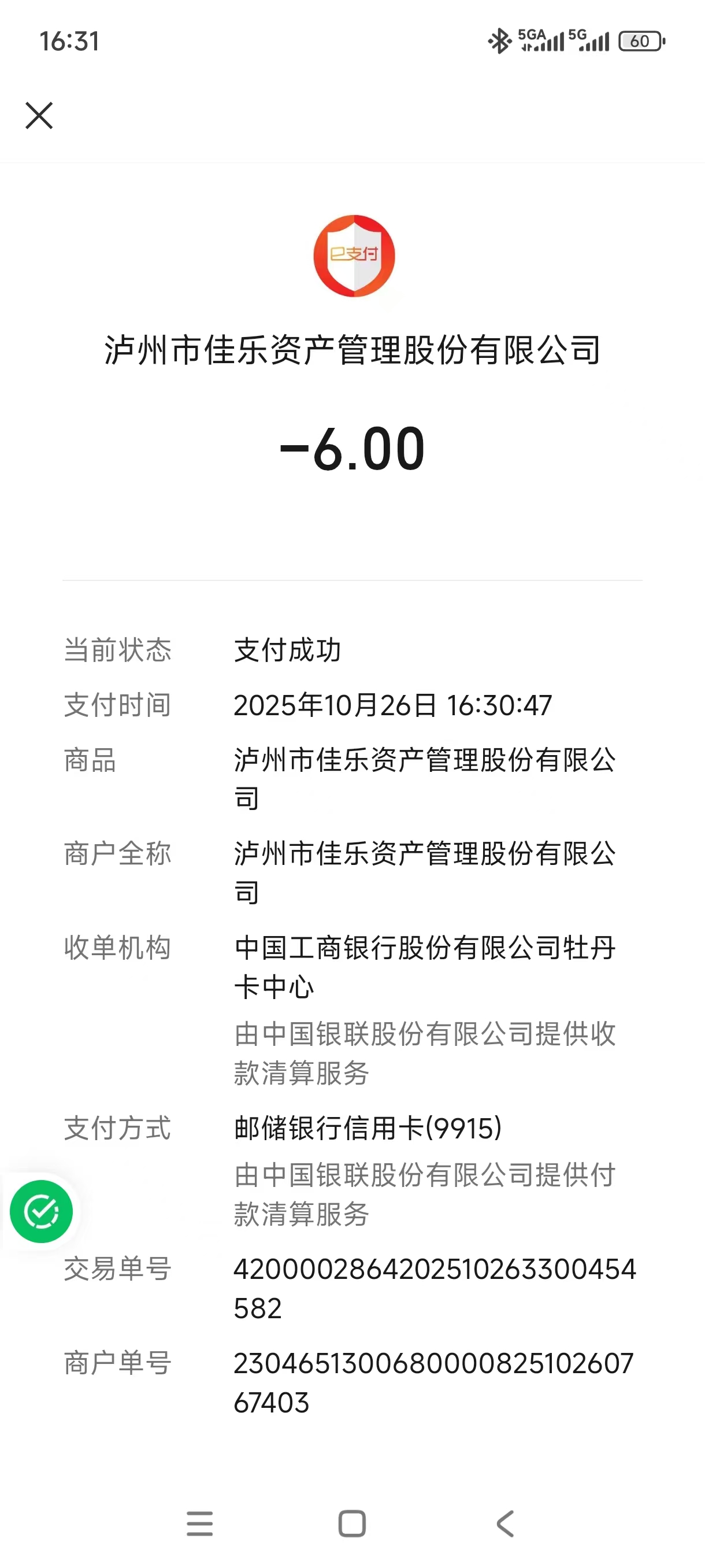Viewport: 705px width, 1568px height.
Task: Tap the green floating checkmark button
Action: coord(42,1211)
